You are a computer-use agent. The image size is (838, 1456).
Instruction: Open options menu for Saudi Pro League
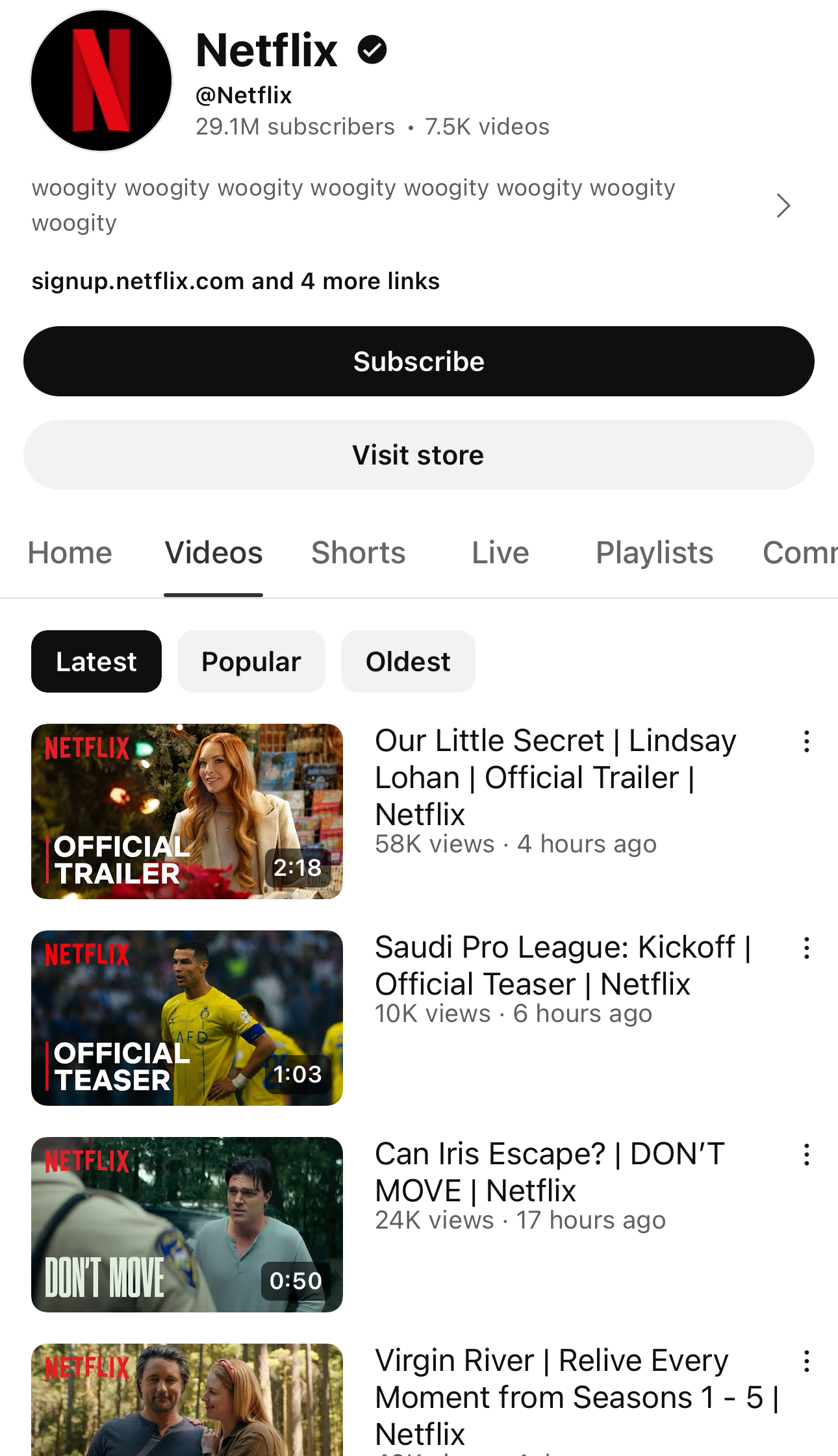click(x=806, y=948)
